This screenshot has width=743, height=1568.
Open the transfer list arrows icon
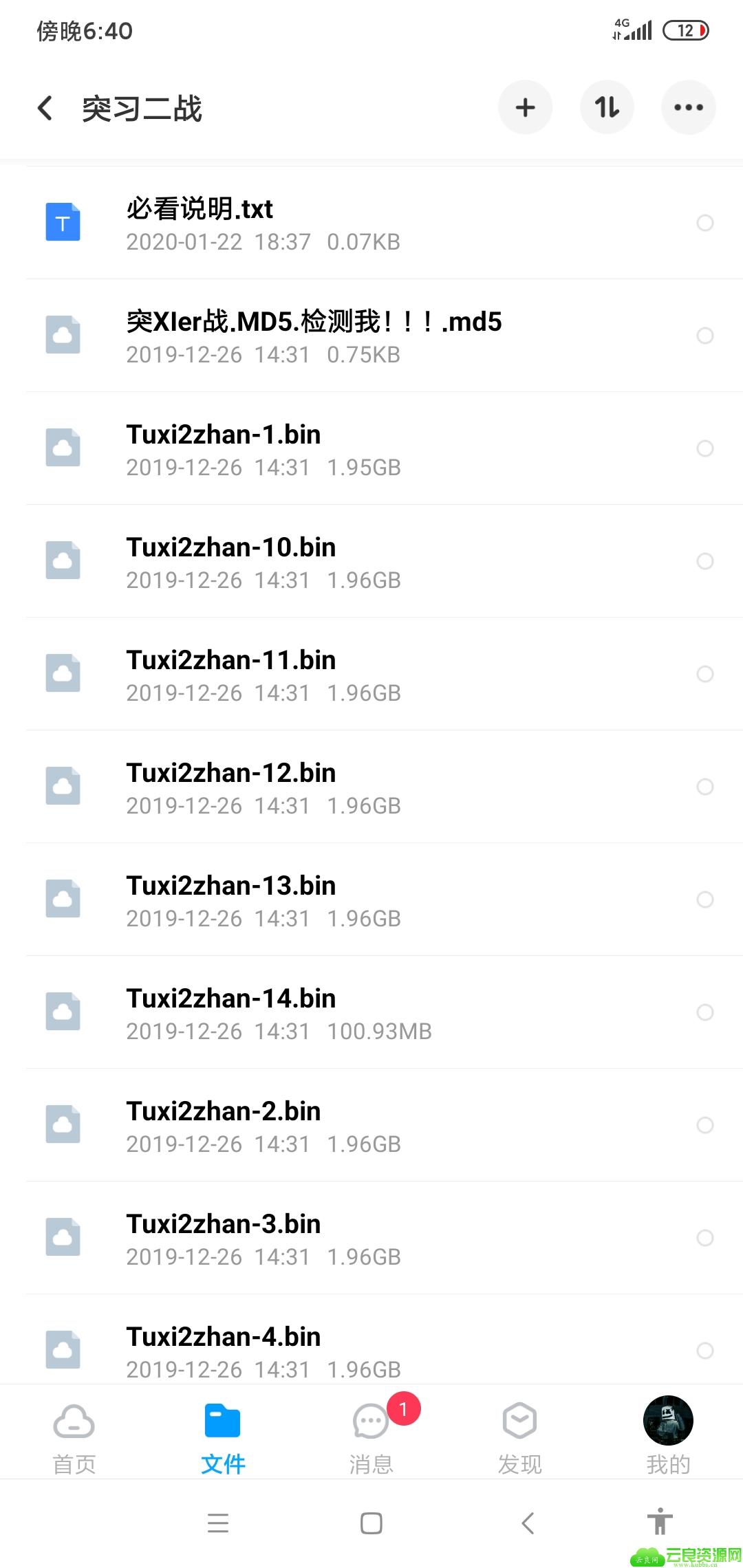[x=607, y=107]
